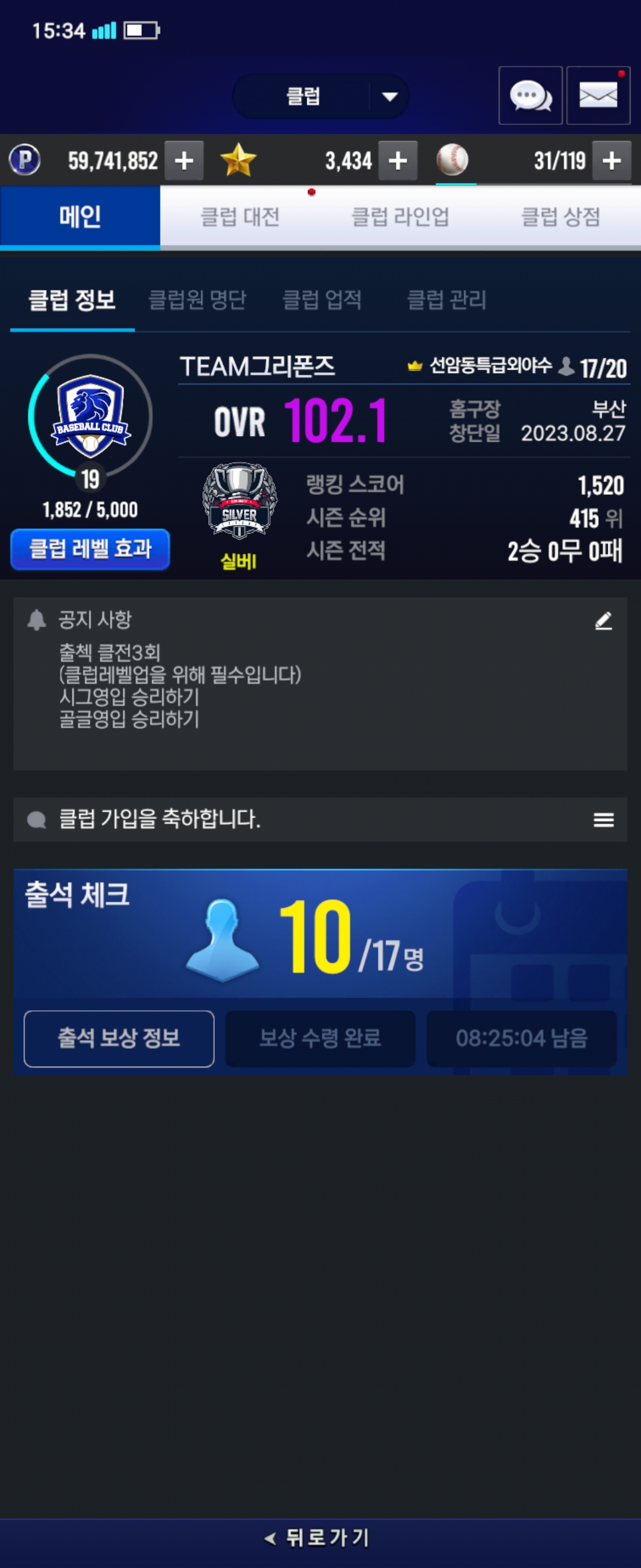The height and width of the screenshot is (1568, 641).
Task: Switch to the 클럽 대전 tab
Action: (x=240, y=217)
